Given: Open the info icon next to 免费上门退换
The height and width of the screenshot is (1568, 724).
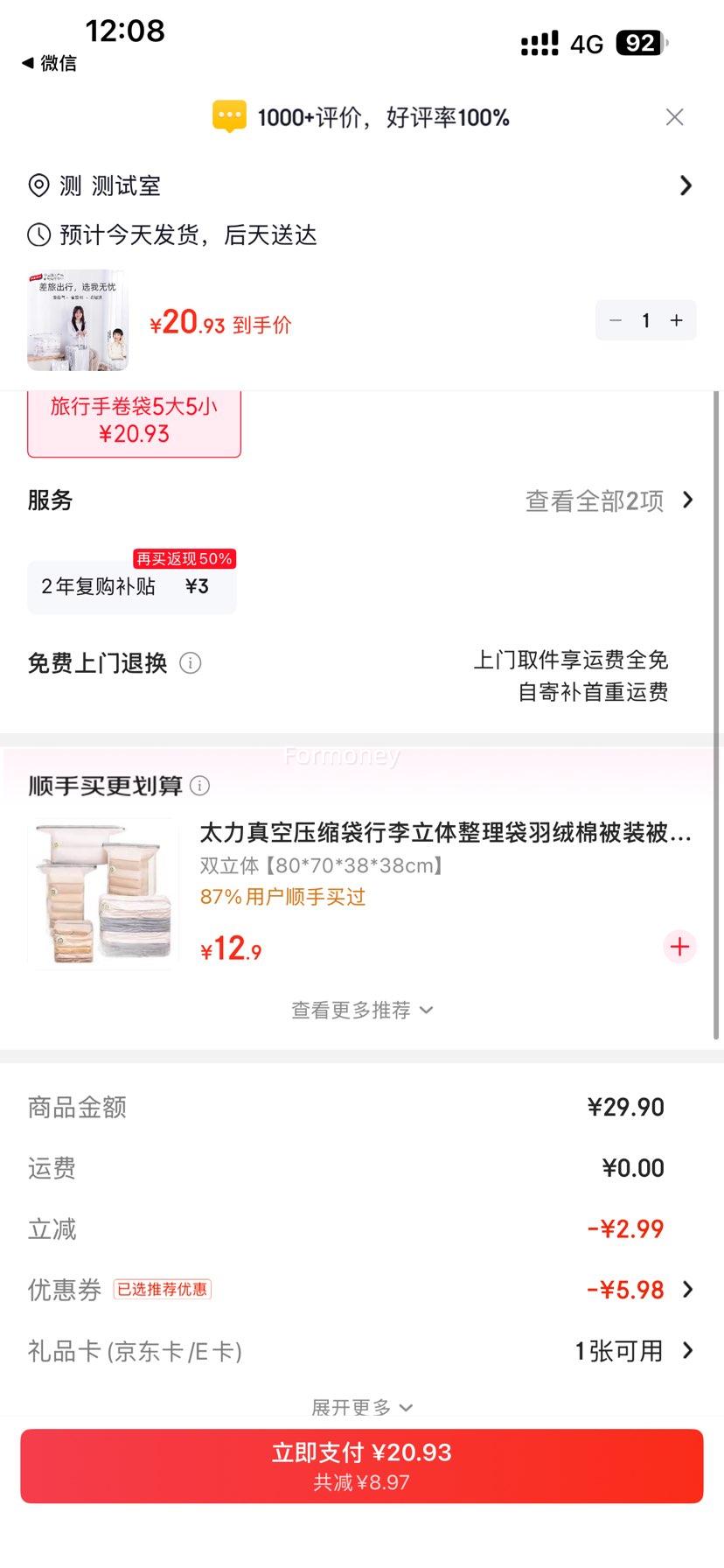Looking at the screenshot, I should [191, 663].
